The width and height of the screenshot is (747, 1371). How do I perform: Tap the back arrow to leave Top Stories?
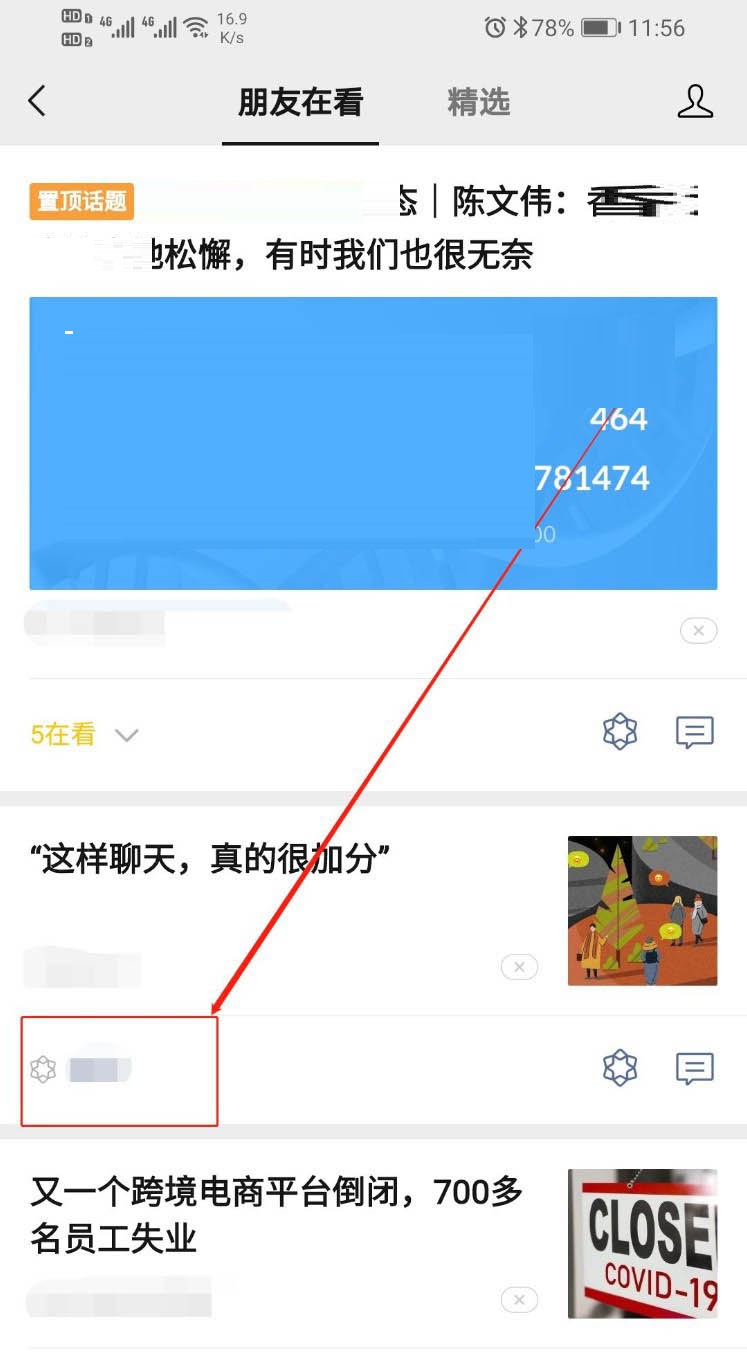(37, 101)
